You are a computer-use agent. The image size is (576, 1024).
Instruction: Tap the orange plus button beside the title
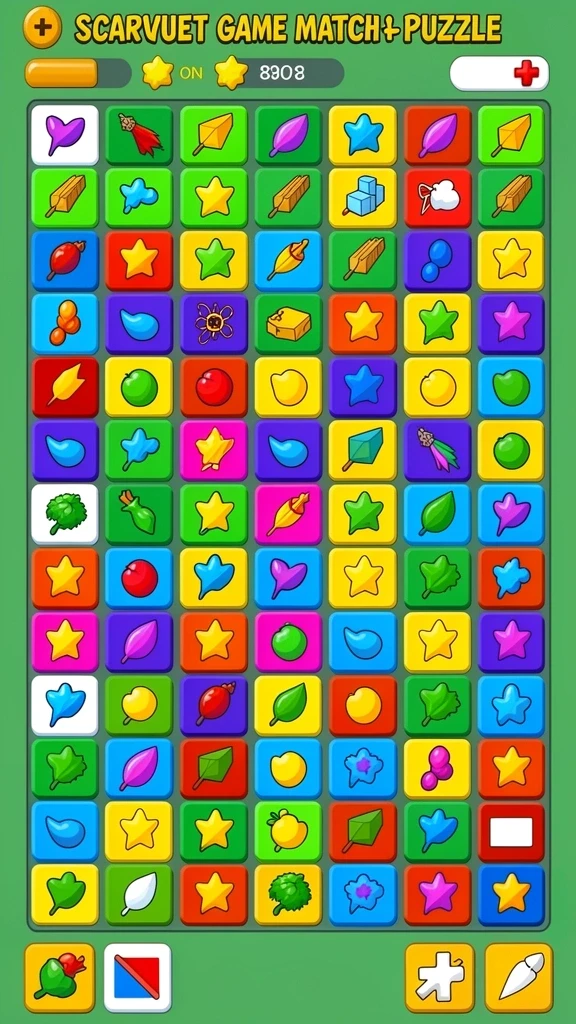tap(42, 27)
